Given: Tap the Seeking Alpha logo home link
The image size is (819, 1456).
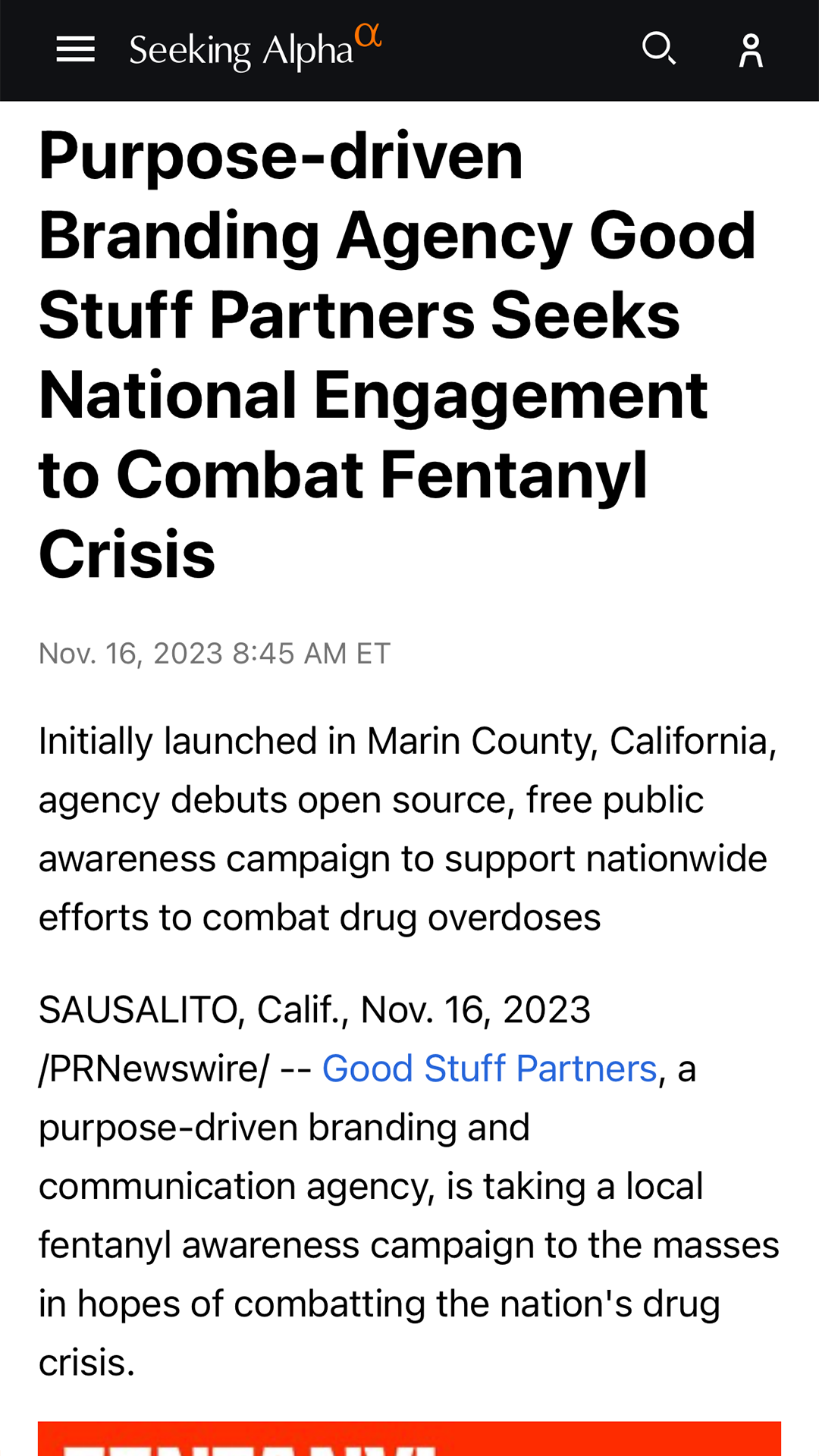Looking at the screenshot, I should tap(256, 49).
